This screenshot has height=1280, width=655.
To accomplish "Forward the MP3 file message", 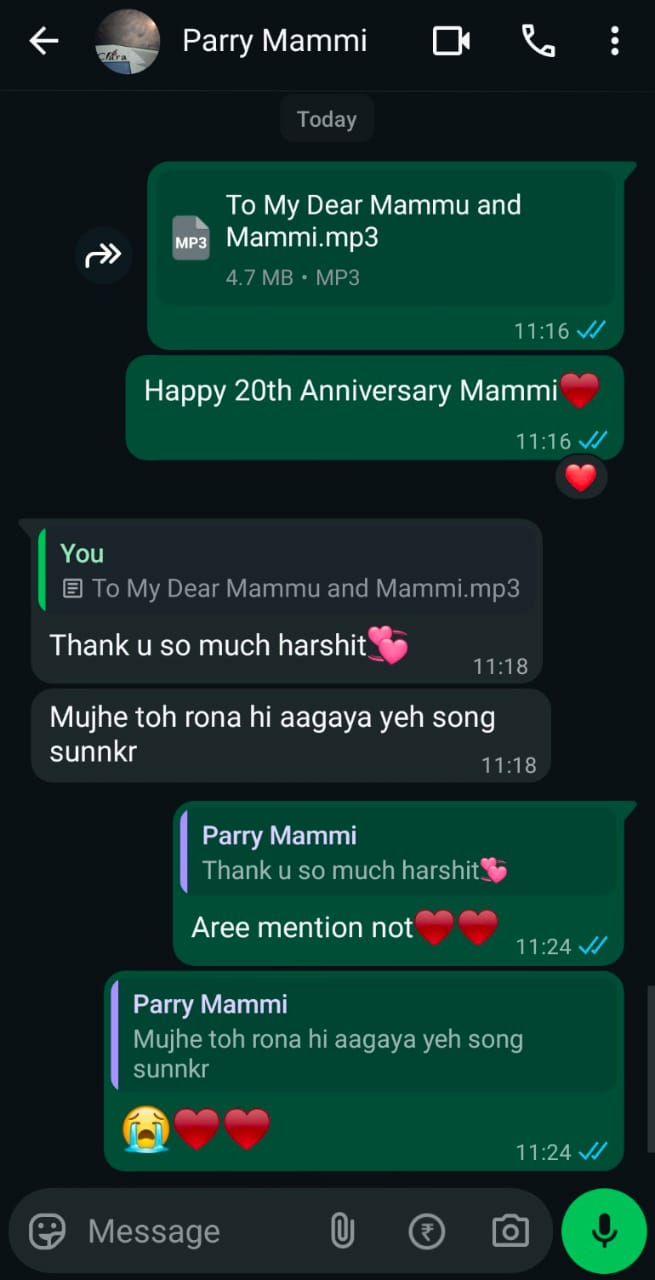I will (x=104, y=256).
